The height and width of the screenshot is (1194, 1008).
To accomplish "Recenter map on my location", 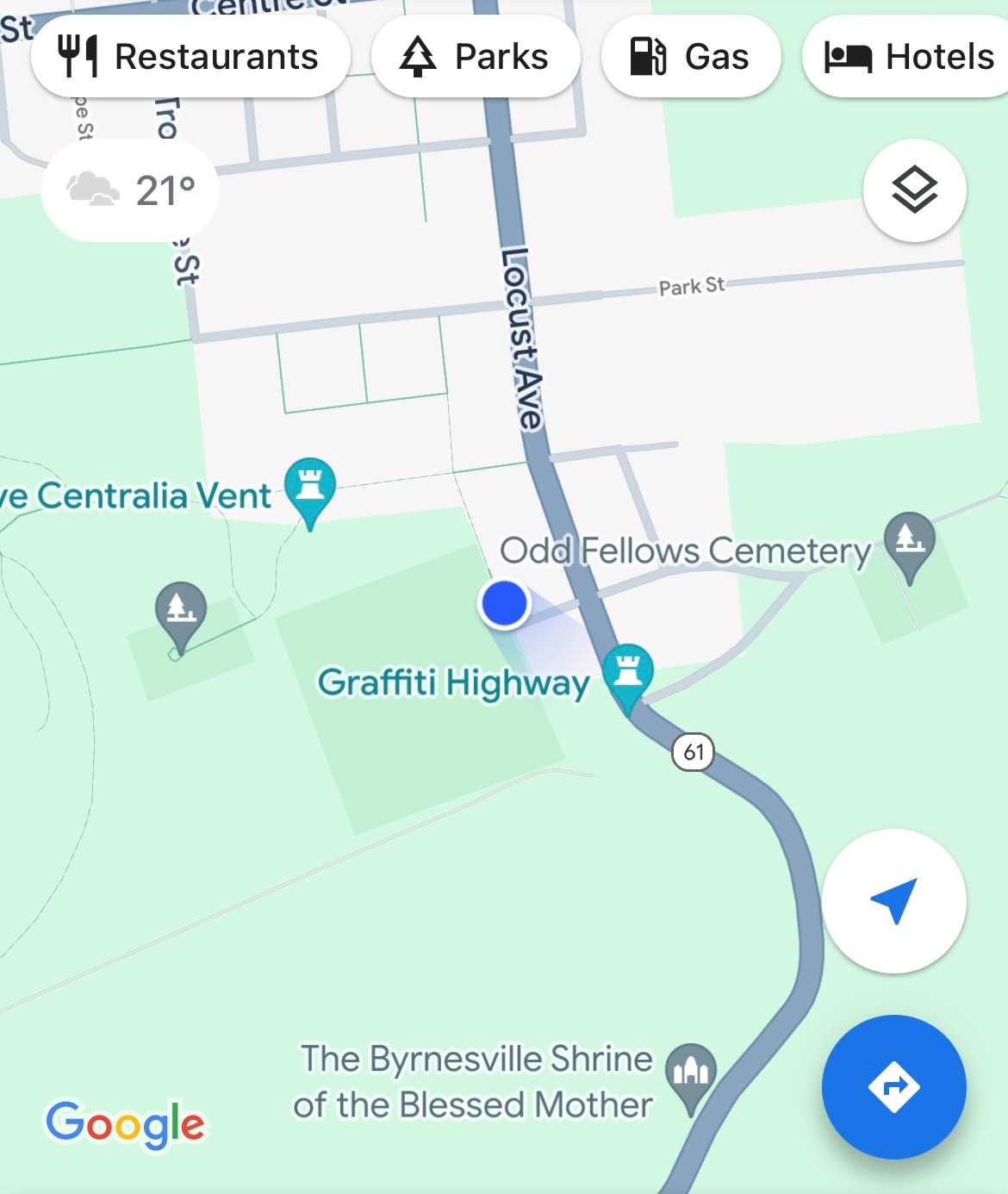I will [893, 901].
